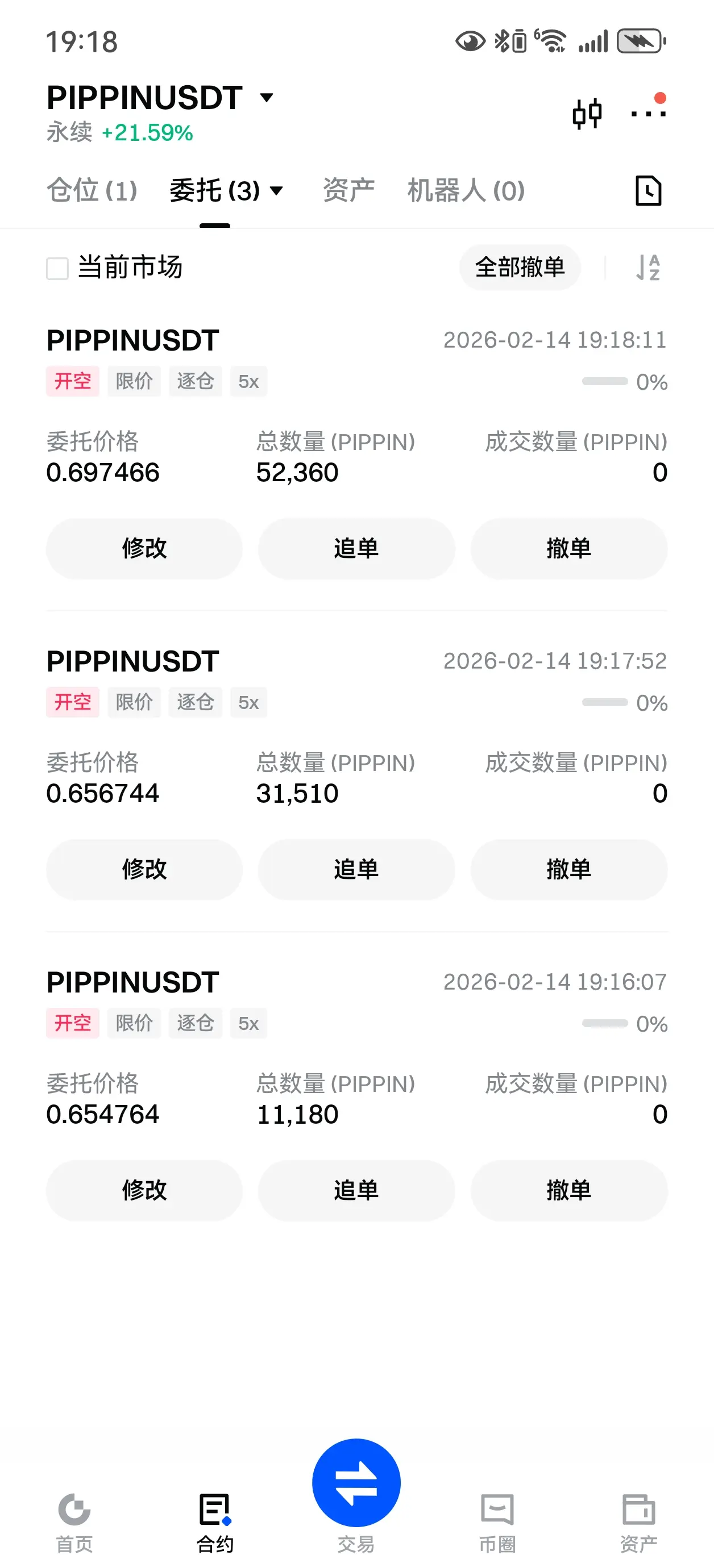Open the sort orders icon
The width and height of the screenshot is (714, 1568).
pyautogui.click(x=647, y=267)
